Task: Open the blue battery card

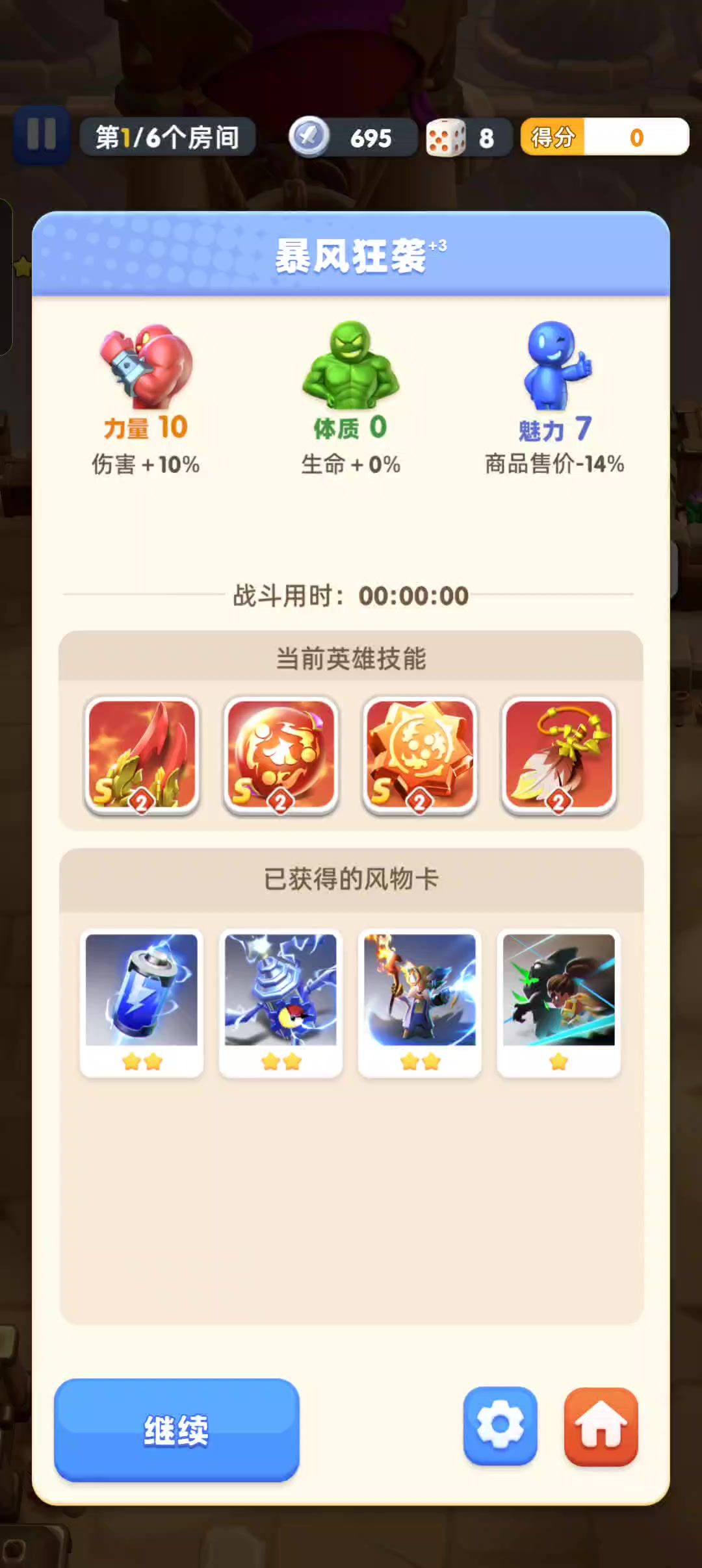Action: [x=142, y=1002]
